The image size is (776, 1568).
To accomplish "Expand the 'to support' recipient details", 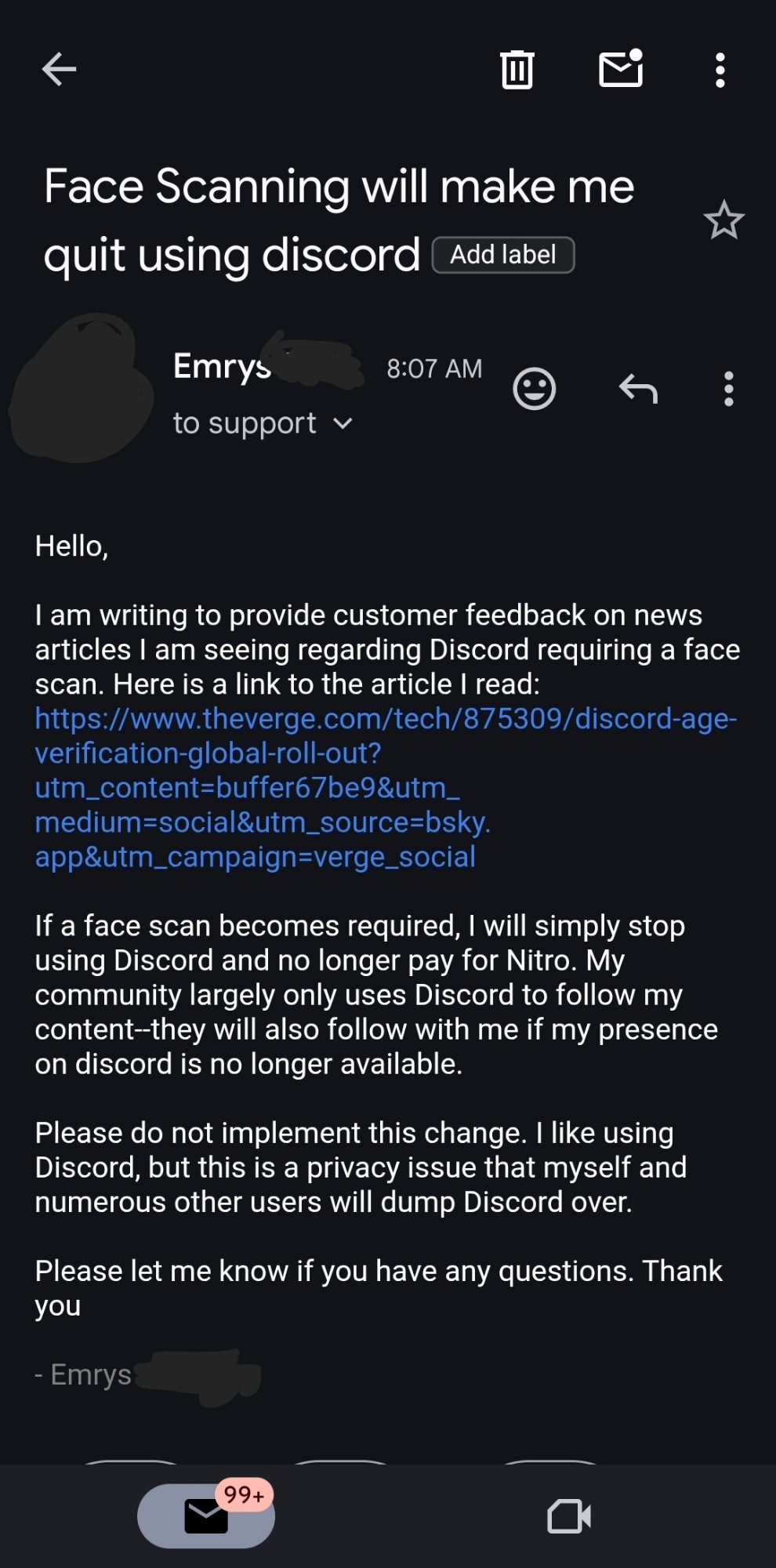I will click(342, 424).
